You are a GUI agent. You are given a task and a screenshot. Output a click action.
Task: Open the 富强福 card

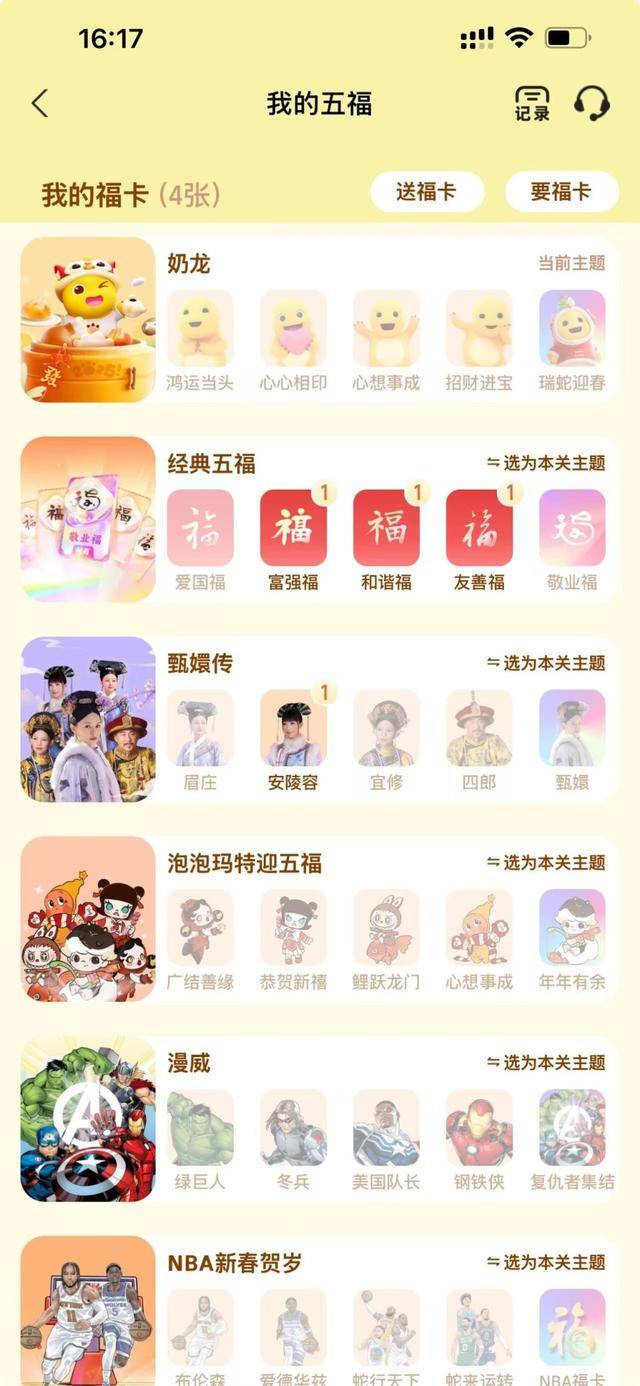pyautogui.click(x=293, y=528)
